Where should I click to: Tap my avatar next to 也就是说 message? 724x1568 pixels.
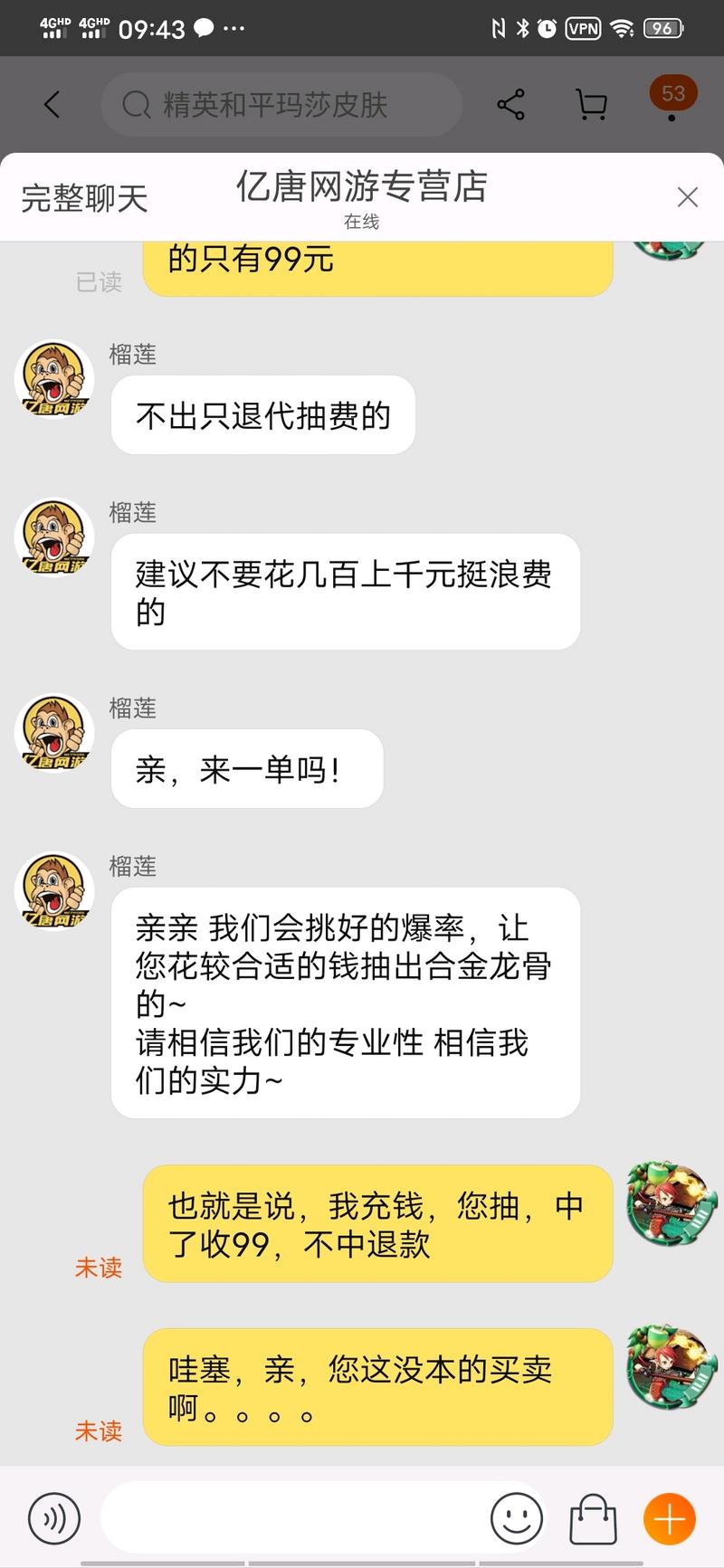pos(667,1204)
